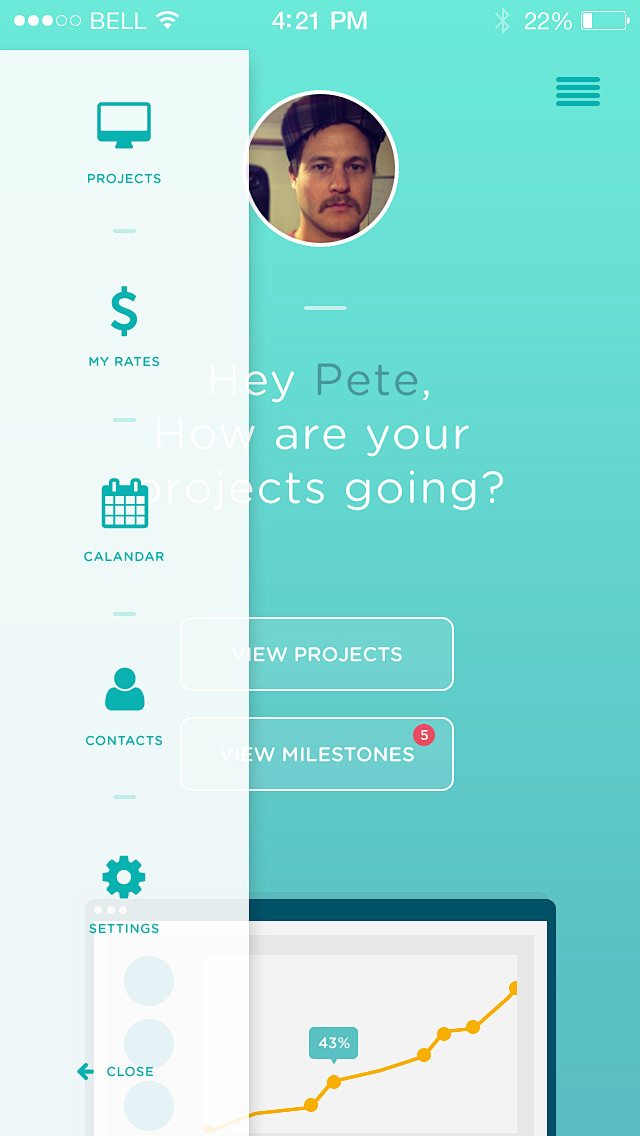The image size is (640, 1136).
Task: Tap Pete's profile photo
Action: point(325,168)
